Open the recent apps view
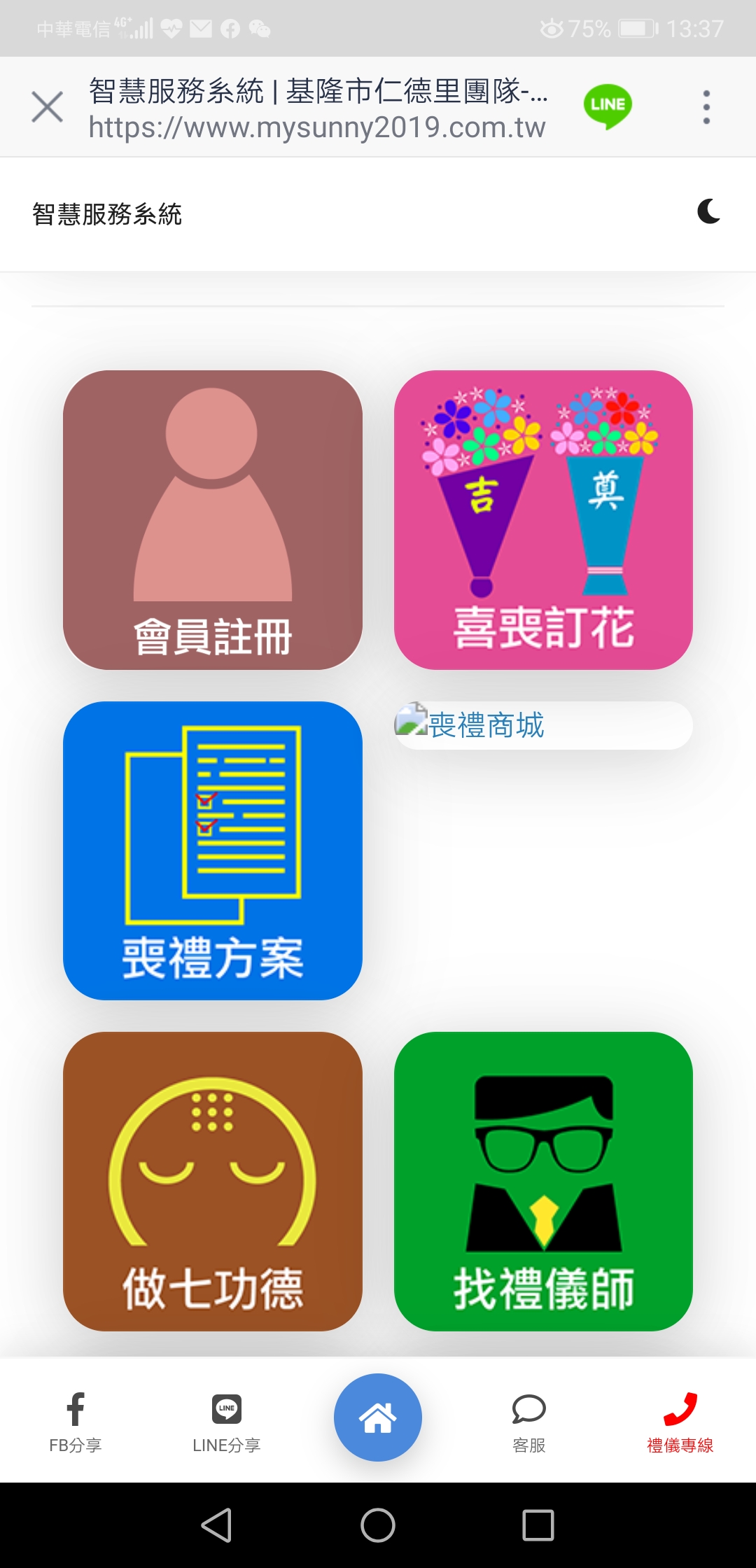756x1568 pixels. pos(538,1525)
